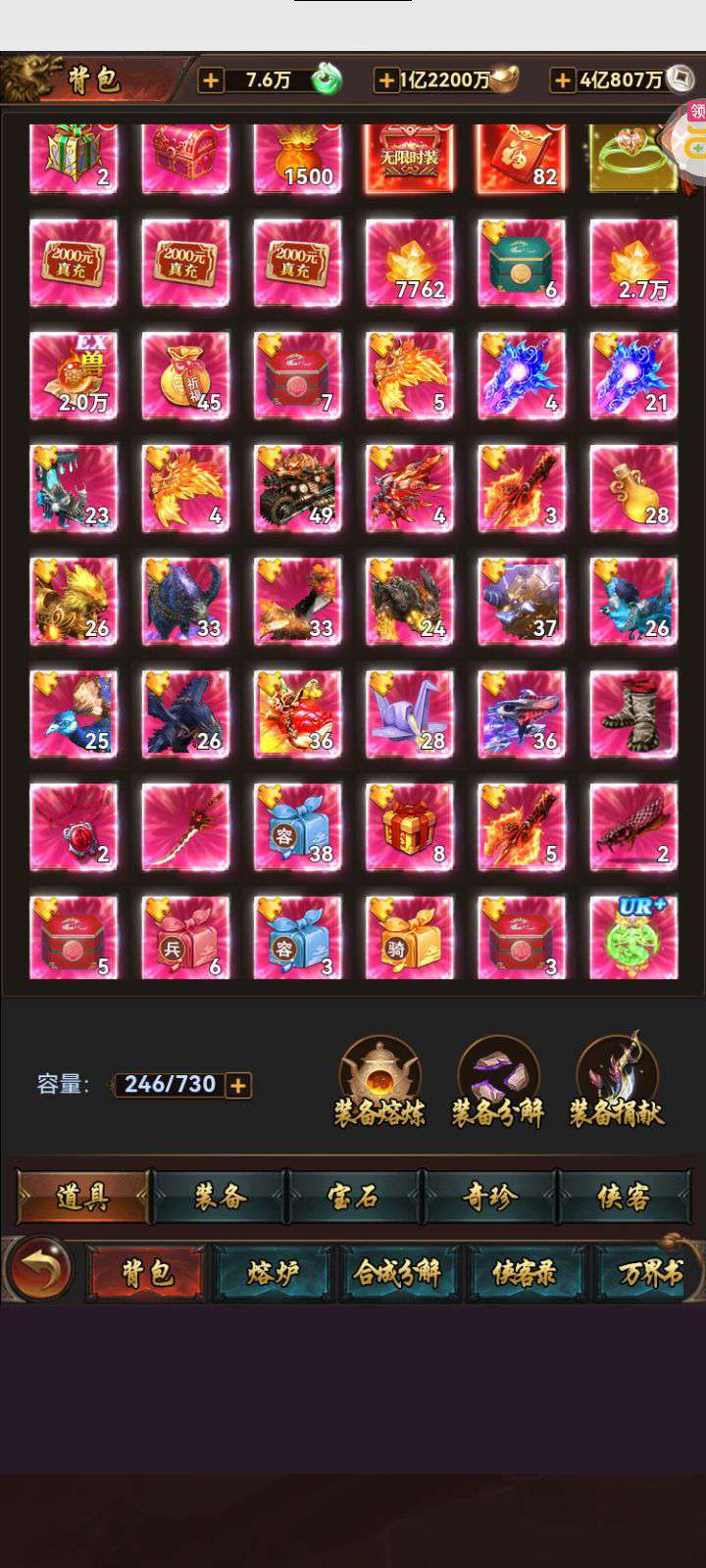Open the 万界书 bottom tab

tap(647, 1273)
